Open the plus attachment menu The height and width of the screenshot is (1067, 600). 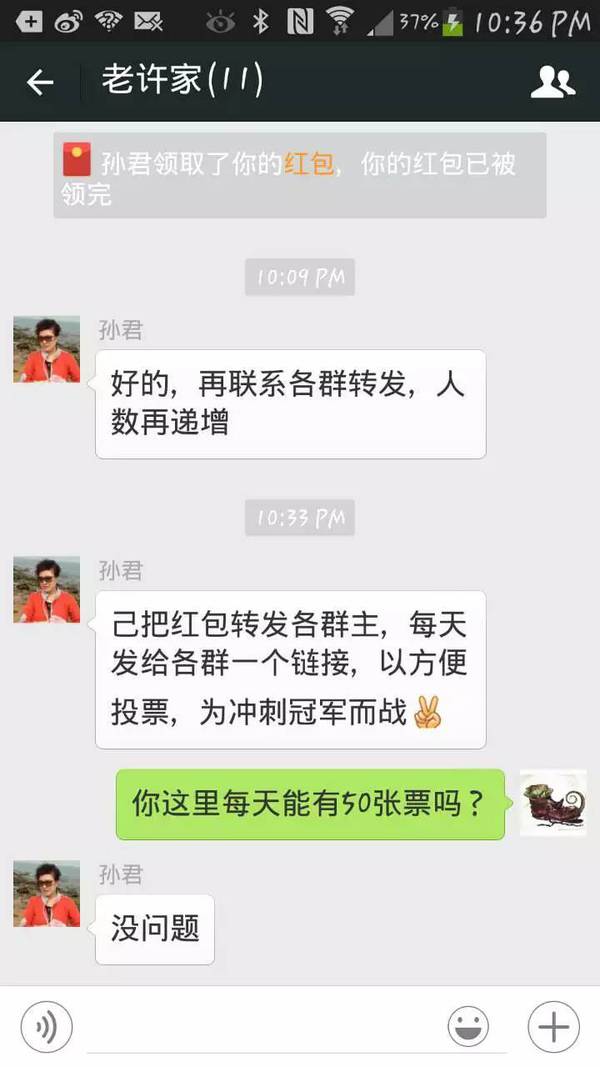pos(553,1026)
